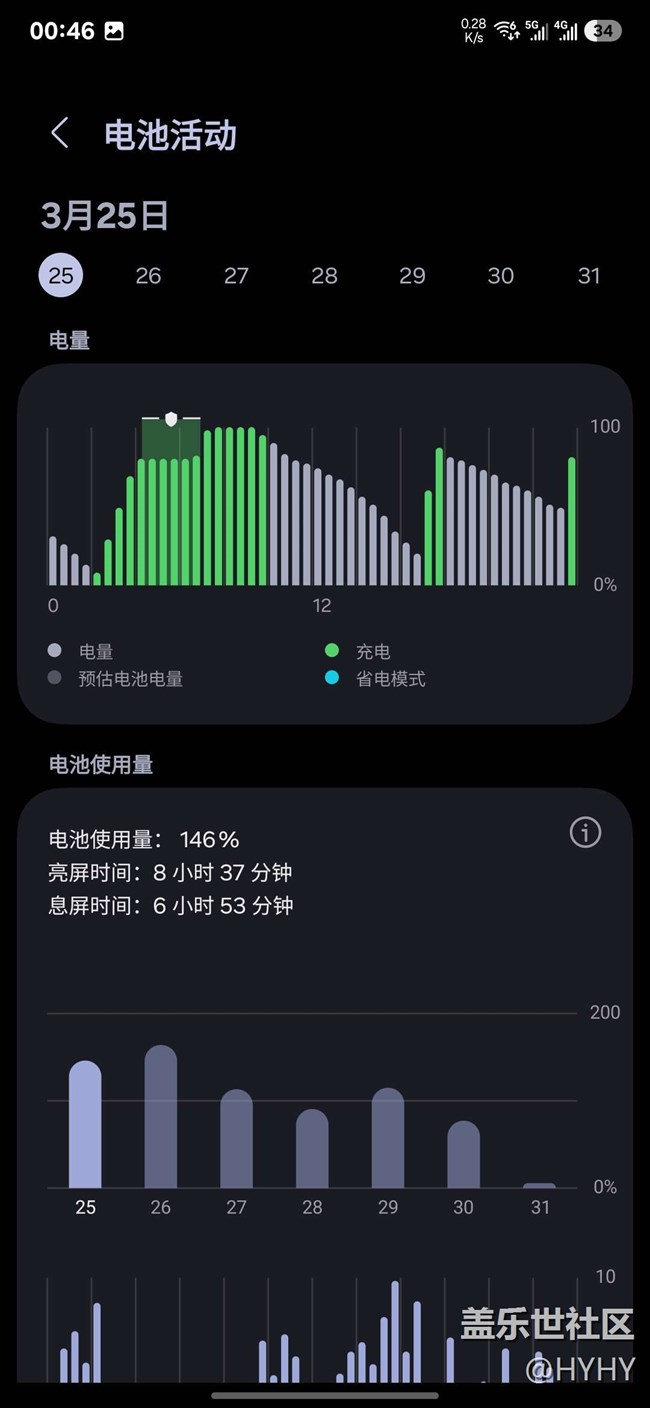This screenshot has width=650, height=1408.
Task: Select the usage bar labeled 25
Action: 85,1125
